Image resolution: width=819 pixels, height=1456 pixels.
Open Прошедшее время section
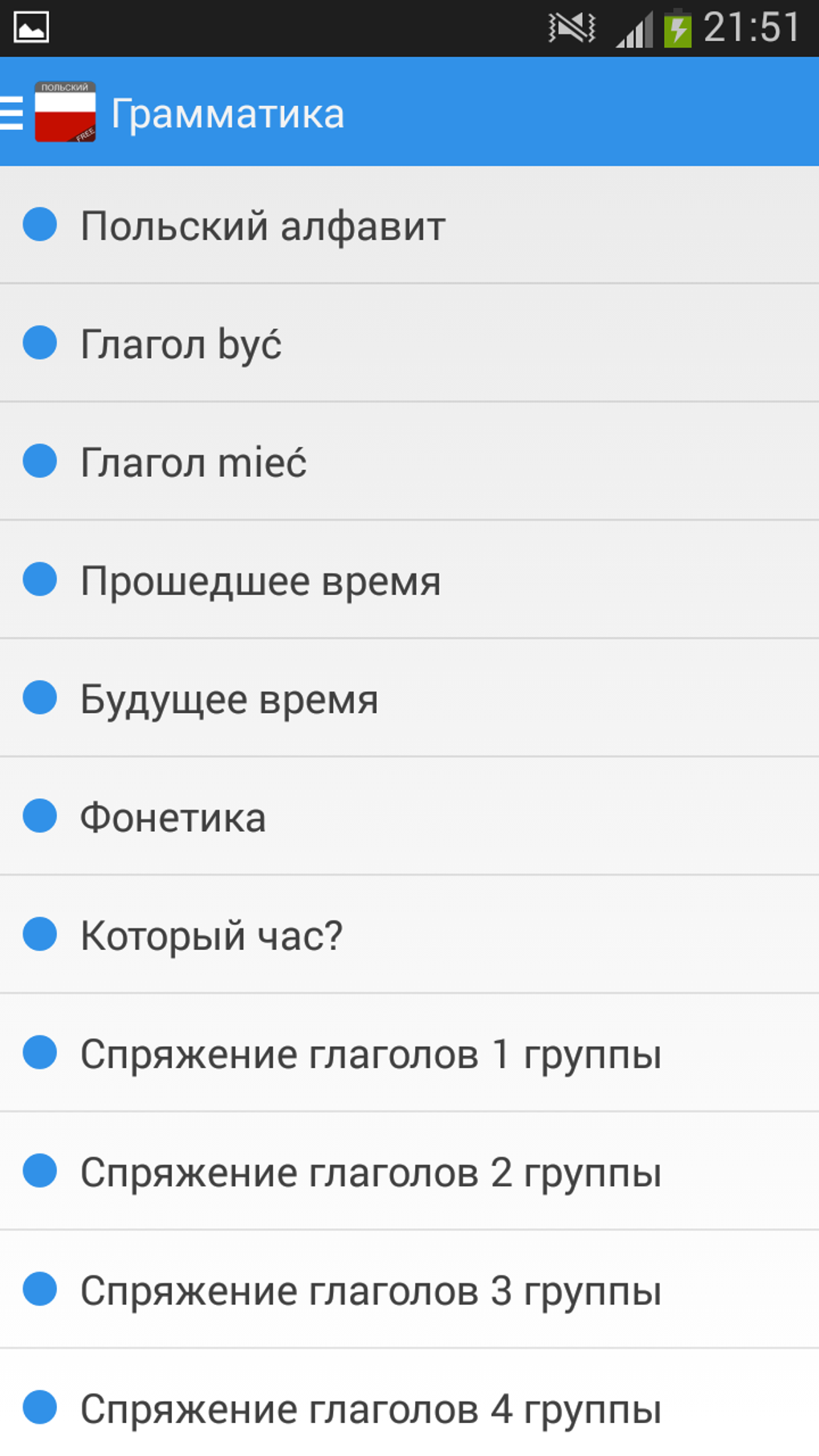(x=409, y=580)
